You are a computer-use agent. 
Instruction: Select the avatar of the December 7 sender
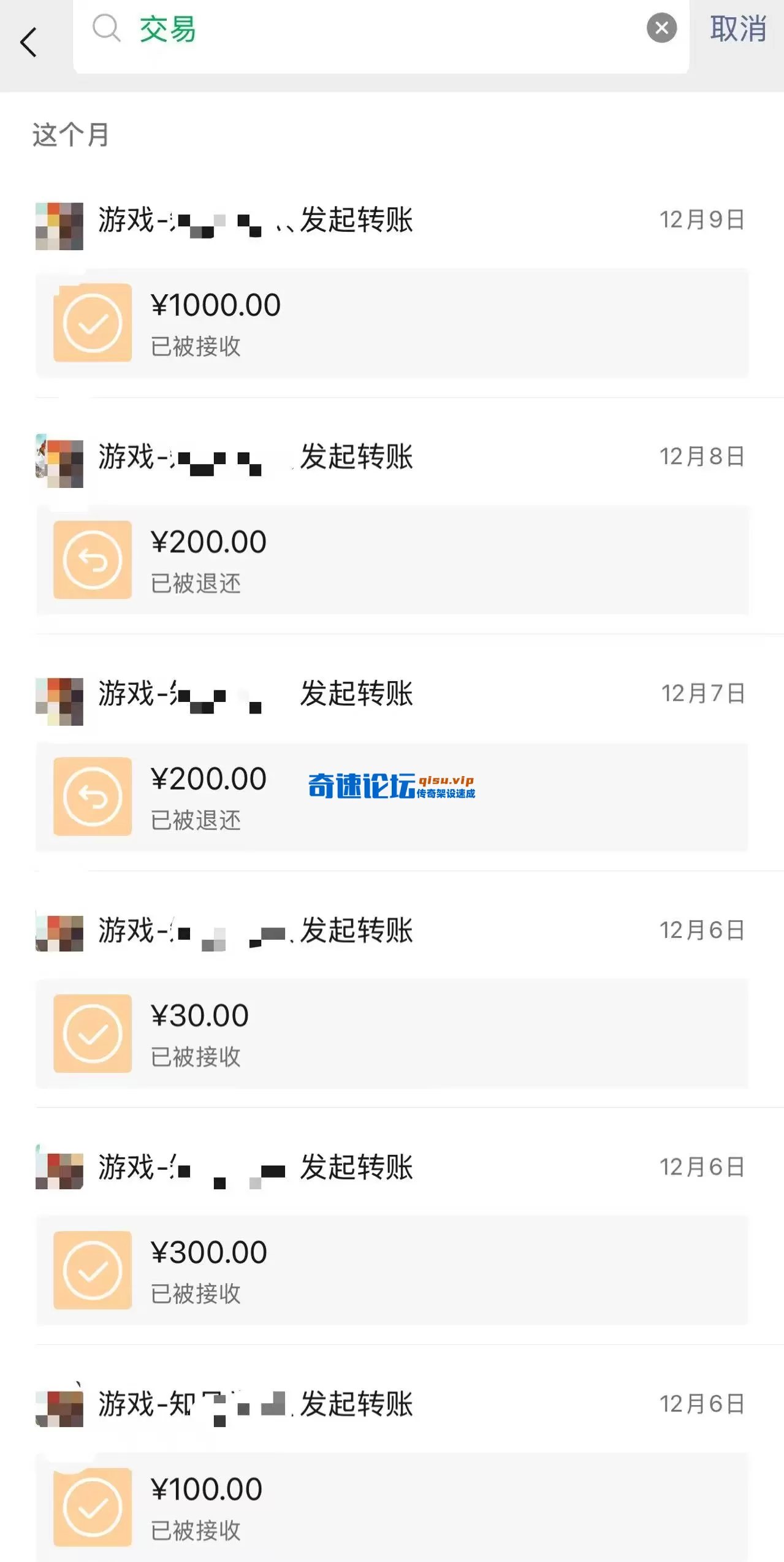click(x=59, y=701)
